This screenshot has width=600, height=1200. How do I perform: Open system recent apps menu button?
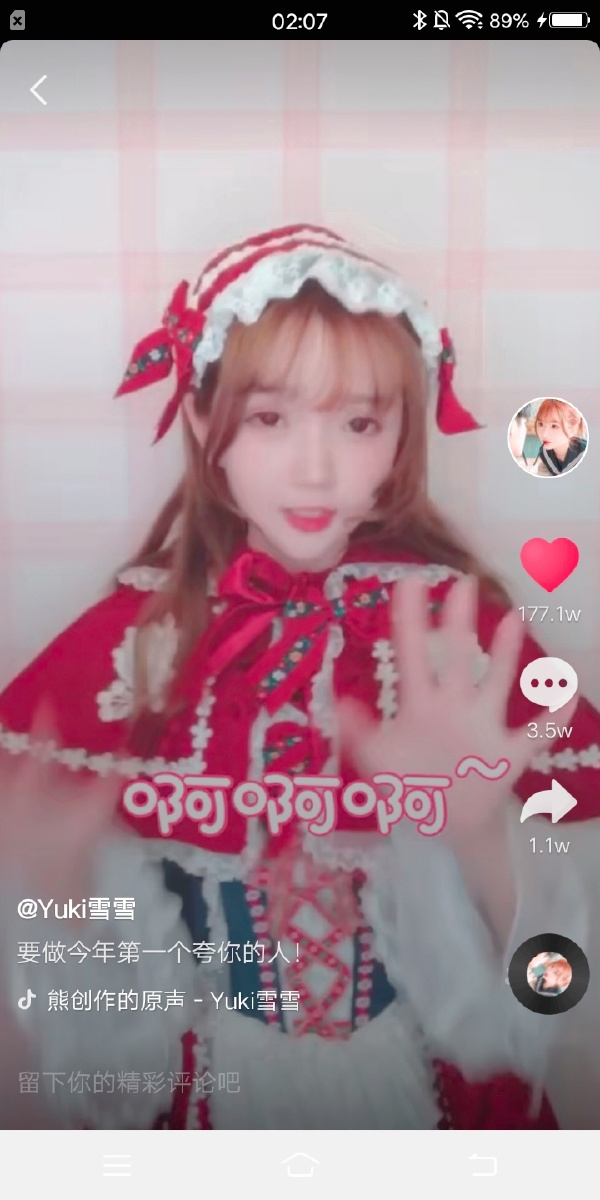(117, 1164)
